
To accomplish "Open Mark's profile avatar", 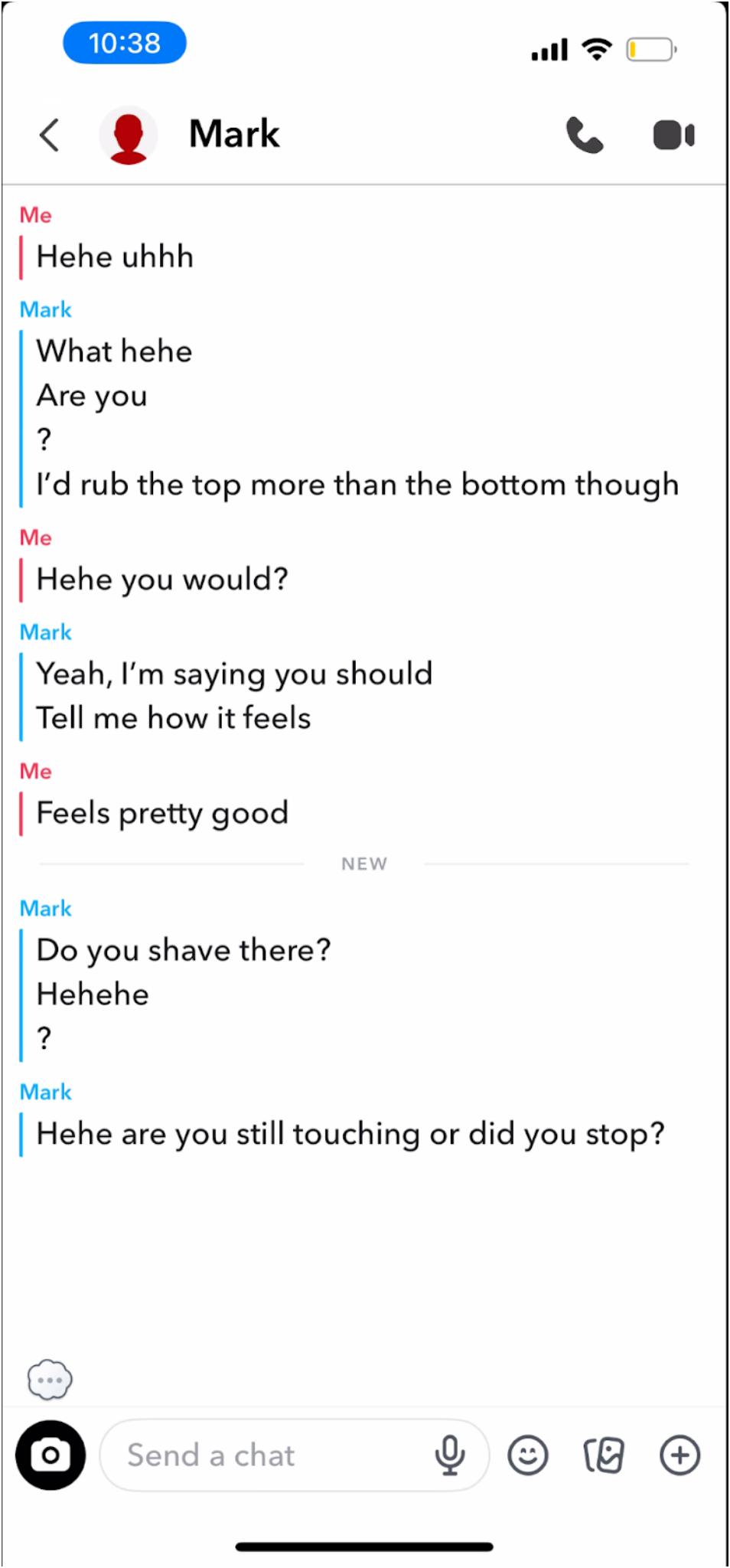I will click(x=129, y=136).
